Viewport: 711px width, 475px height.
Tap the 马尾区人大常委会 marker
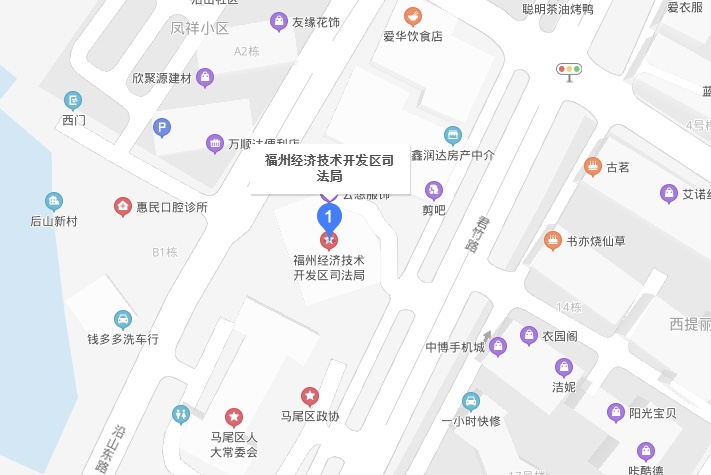click(x=233, y=417)
